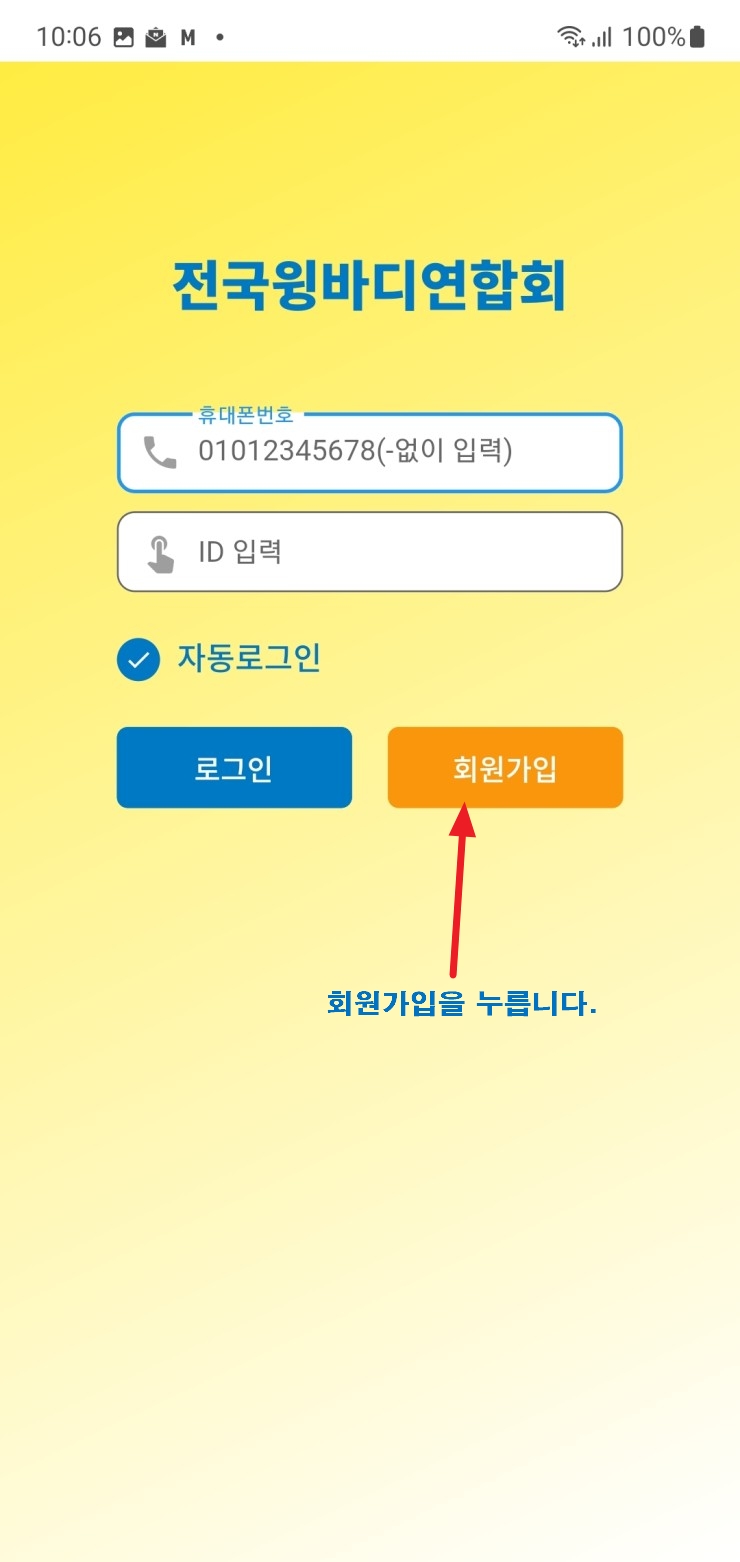This screenshot has height=1562, width=740.
Task: Tap the blue 로그인 button
Action: [x=234, y=768]
